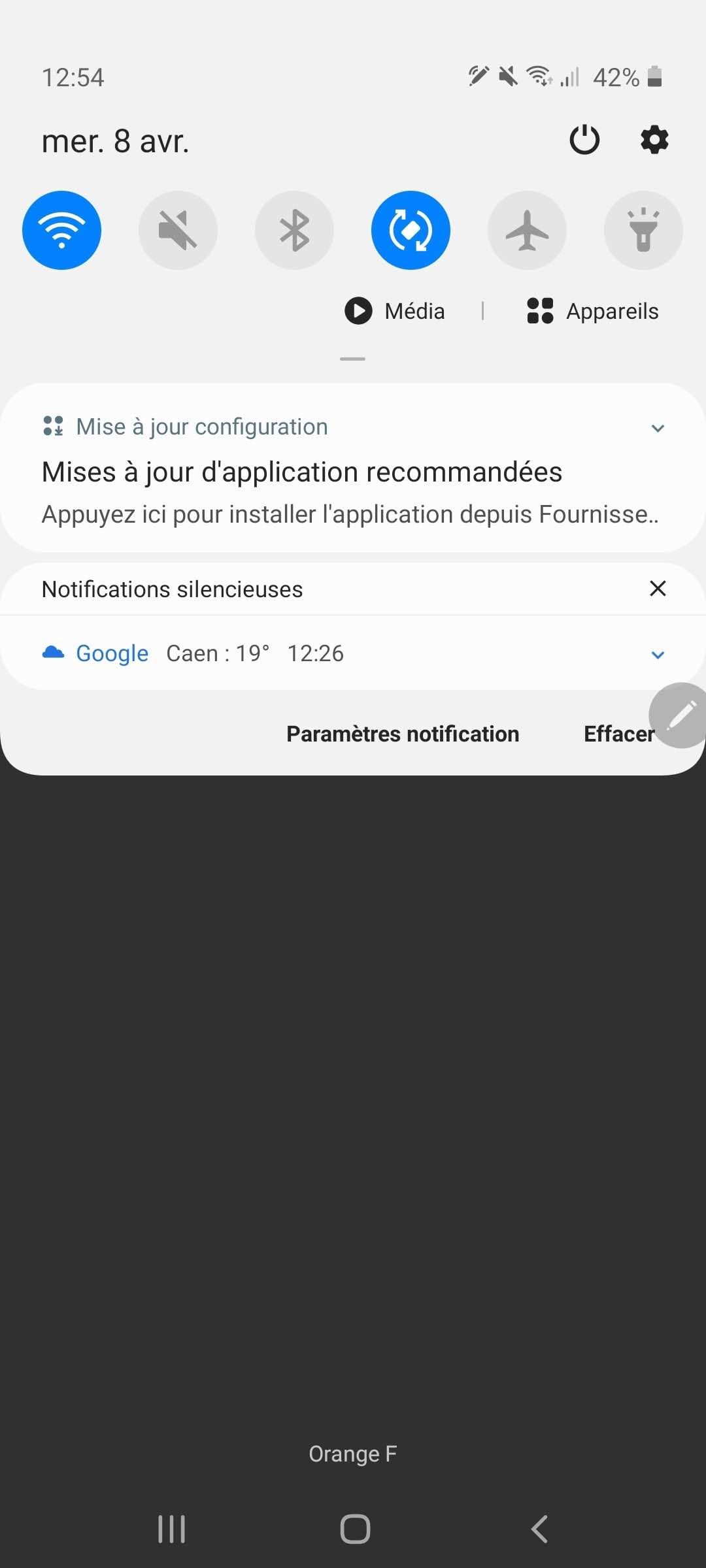Viewport: 706px width, 1568px height.
Task: Open Paramètres notification
Action: (403, 734)
